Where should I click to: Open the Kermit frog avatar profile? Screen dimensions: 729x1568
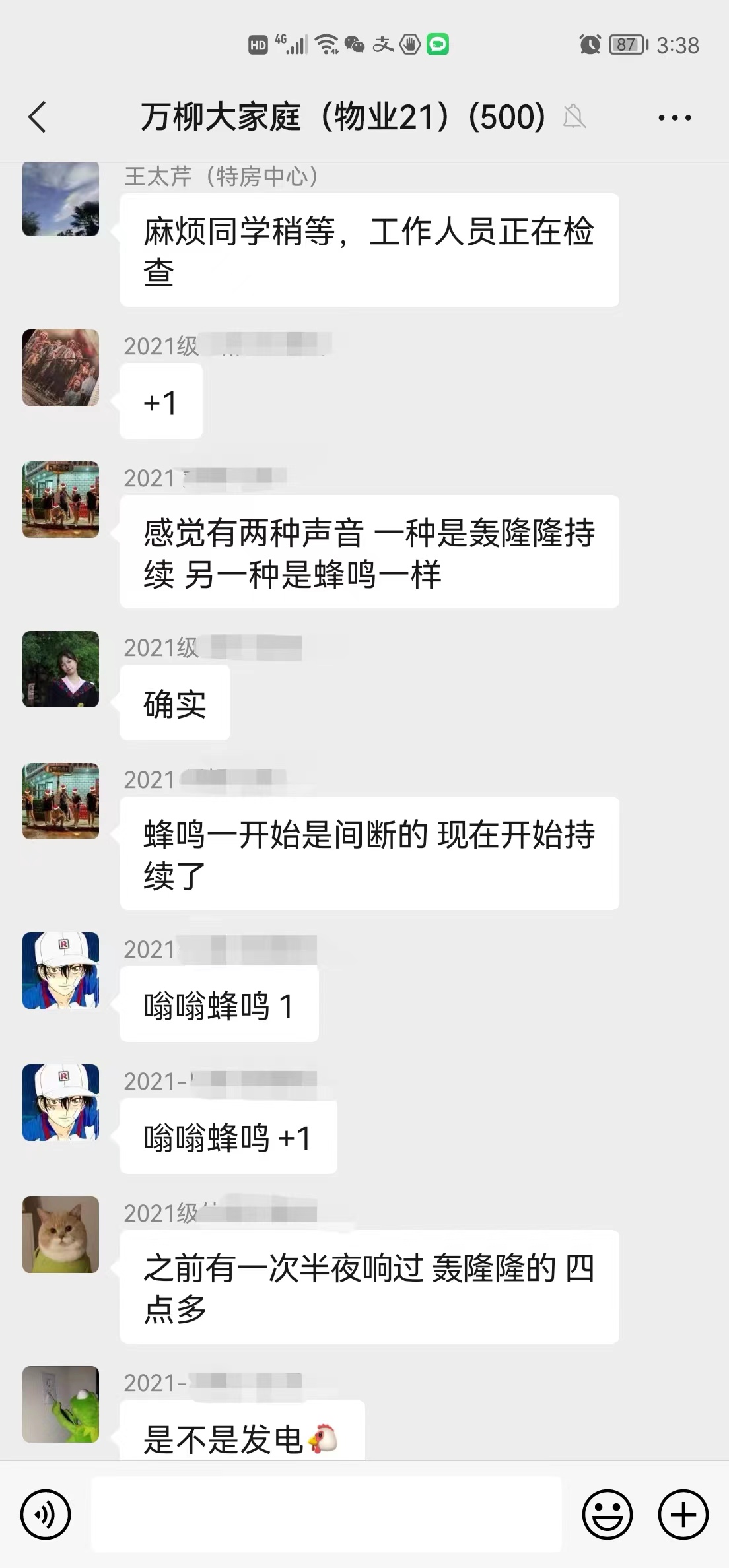(x=61, y=1404)
